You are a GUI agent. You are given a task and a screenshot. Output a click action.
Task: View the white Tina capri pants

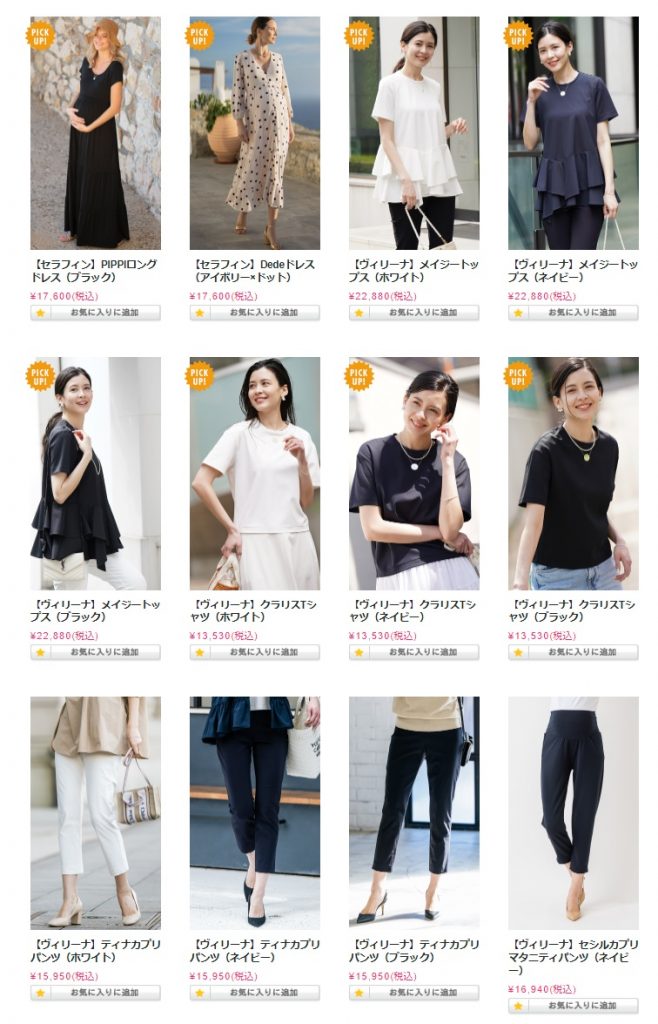click(95, 813)
